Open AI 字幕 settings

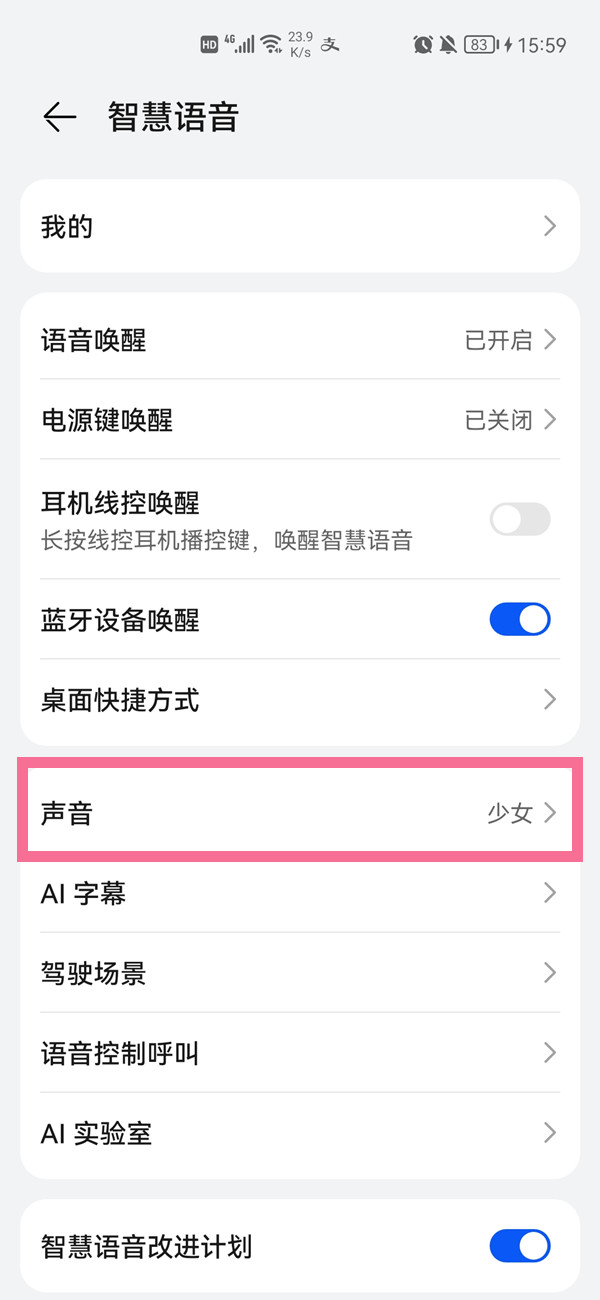coord(300,893)
